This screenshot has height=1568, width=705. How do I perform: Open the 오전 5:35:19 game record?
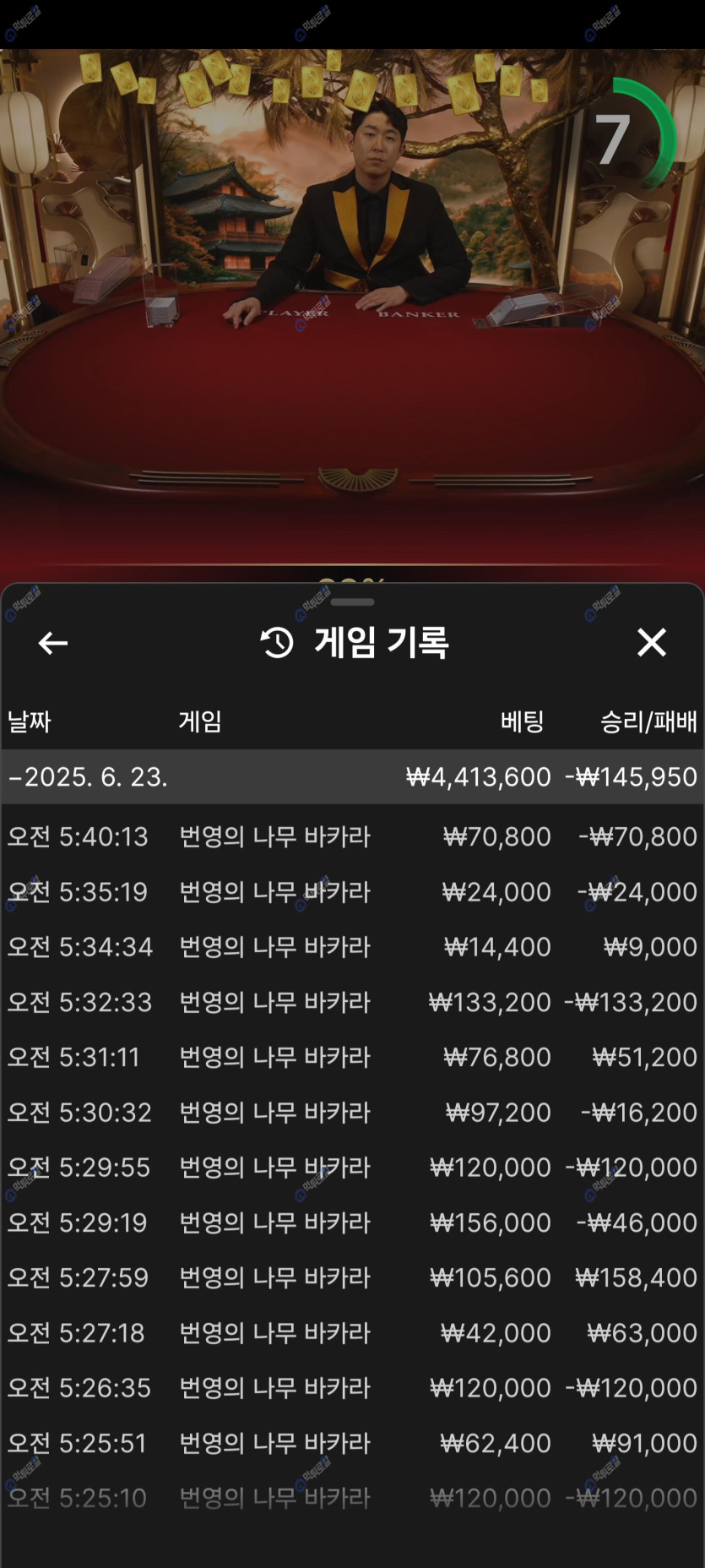point(352,891)
